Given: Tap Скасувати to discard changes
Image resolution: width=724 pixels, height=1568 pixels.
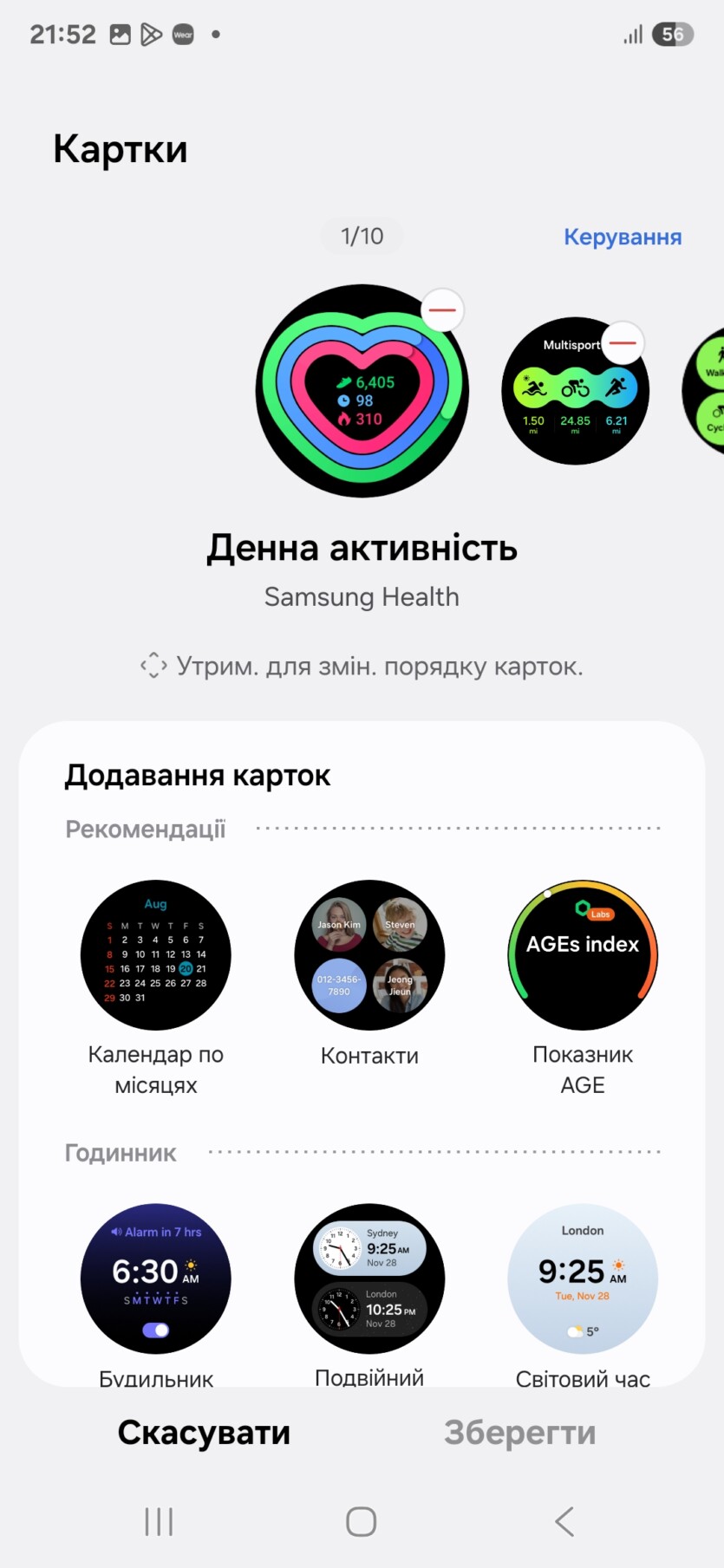Looking at the screenshot, I should click(204, 1433).
